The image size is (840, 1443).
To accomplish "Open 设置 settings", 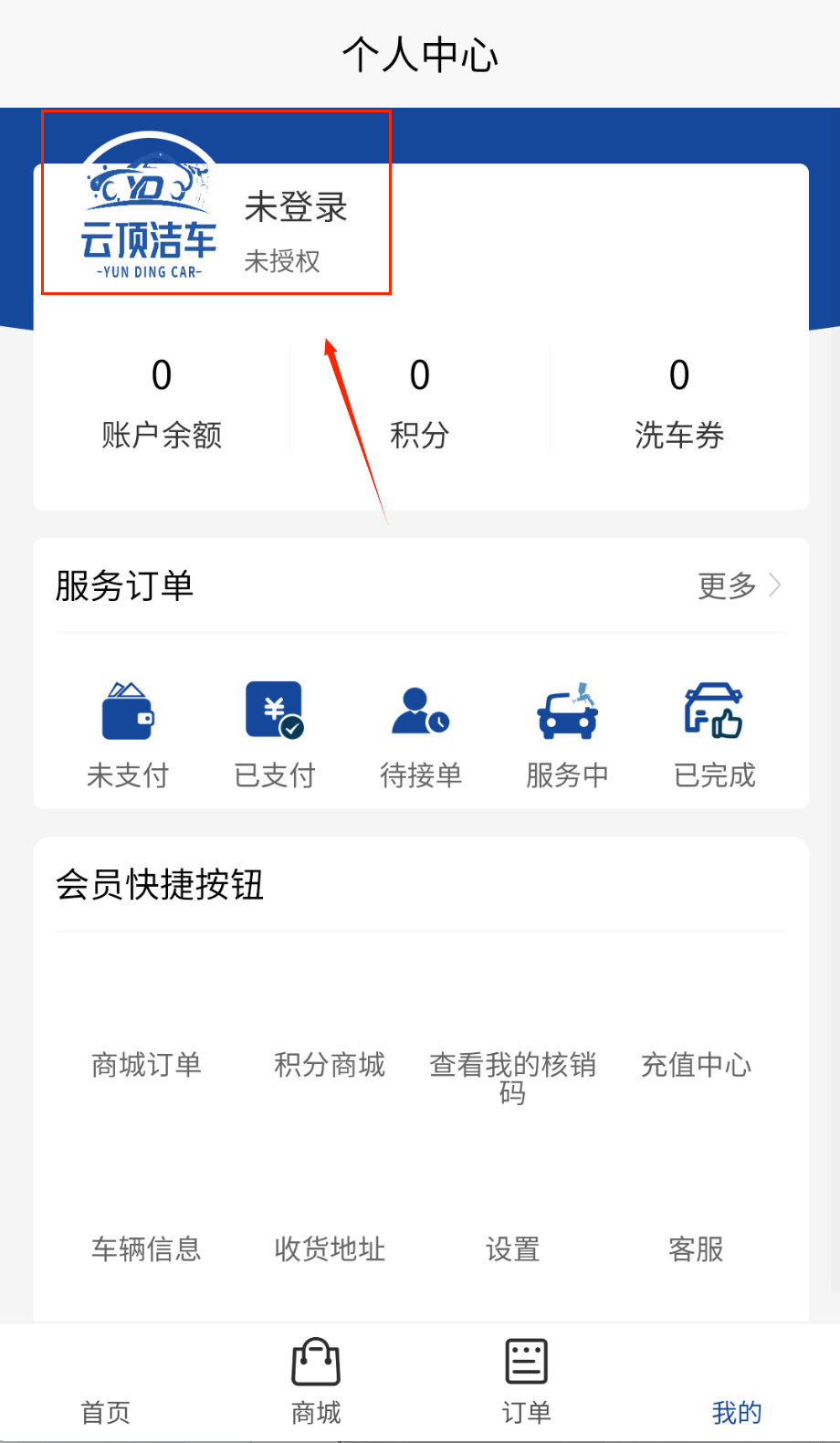I will click(x=512, y=1248).
